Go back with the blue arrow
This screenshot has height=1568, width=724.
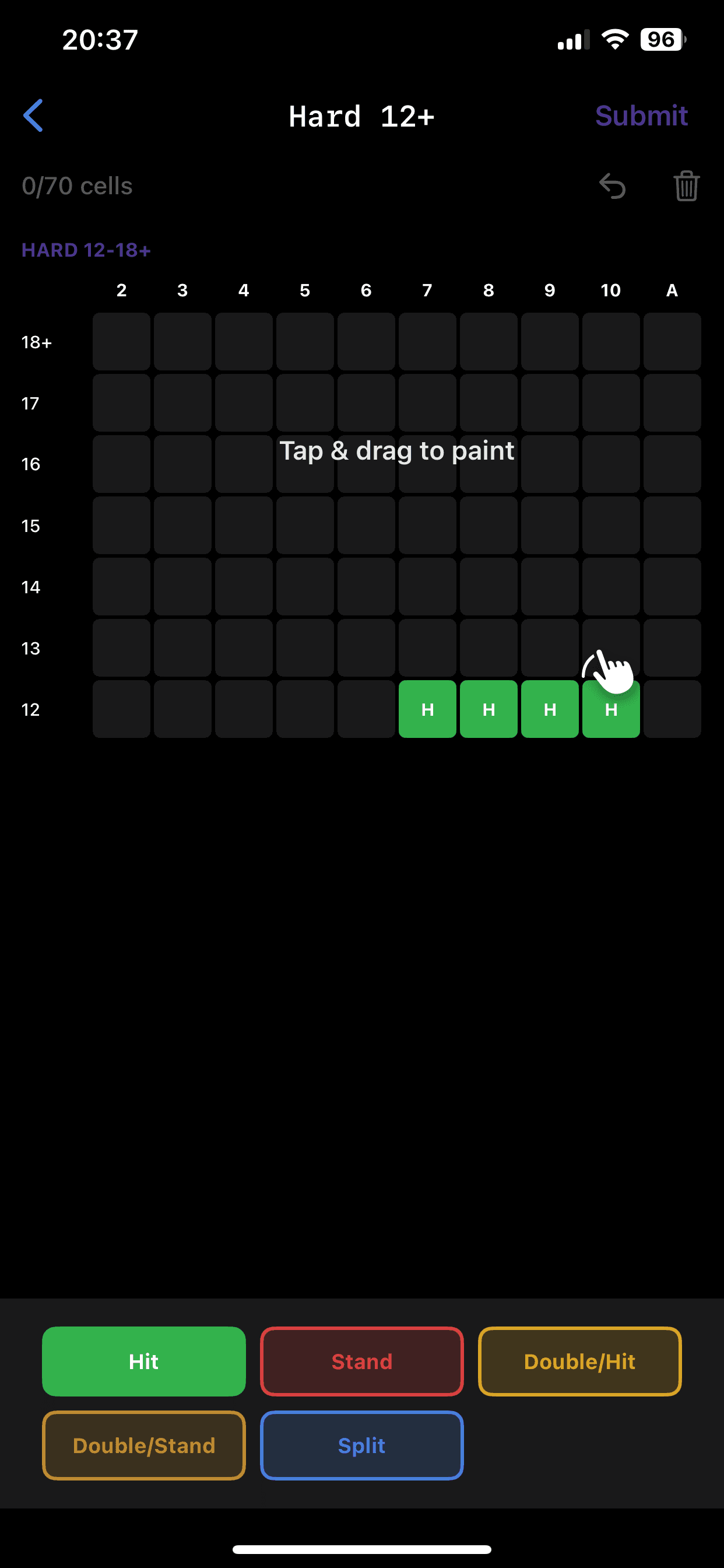[x=33, y=115]
